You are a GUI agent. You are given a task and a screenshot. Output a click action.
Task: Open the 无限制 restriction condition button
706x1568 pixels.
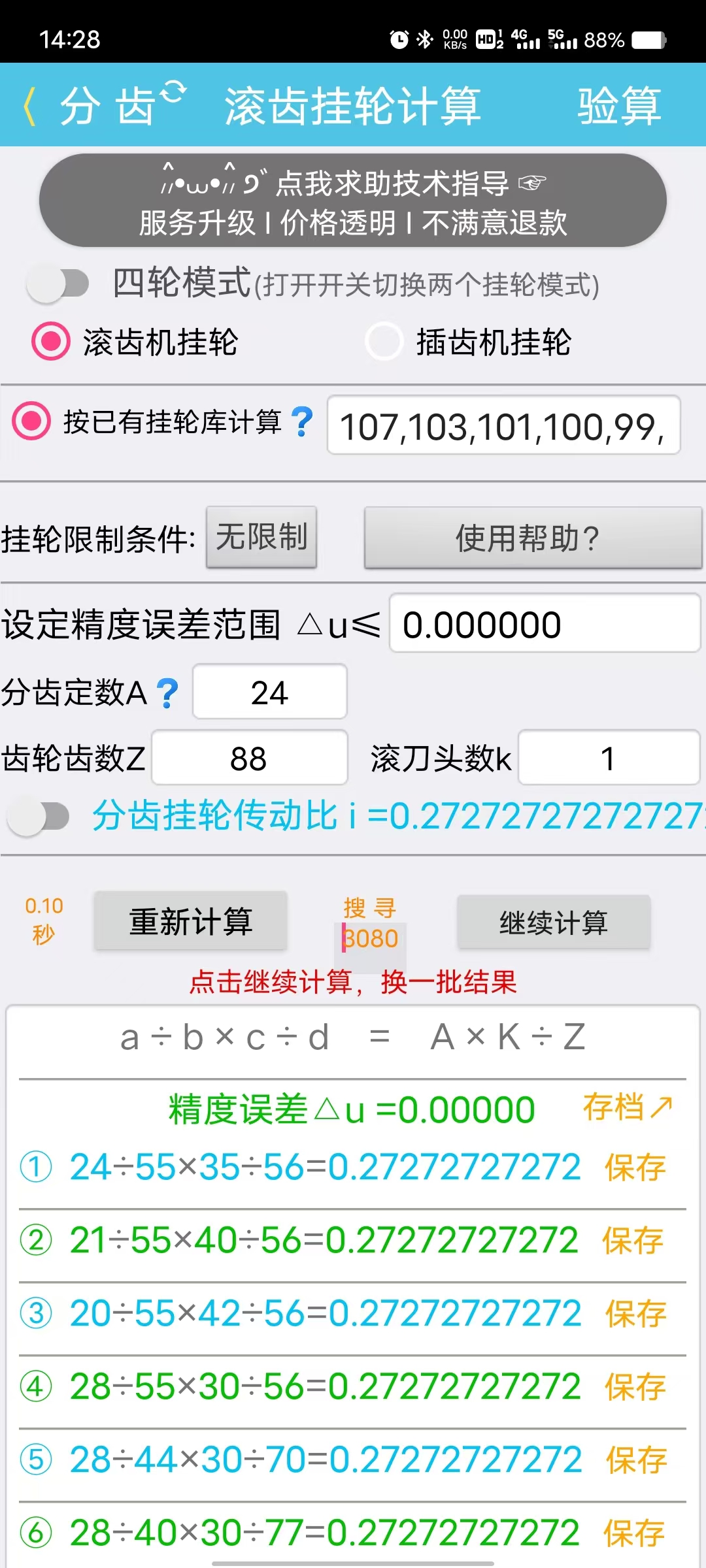261,538
